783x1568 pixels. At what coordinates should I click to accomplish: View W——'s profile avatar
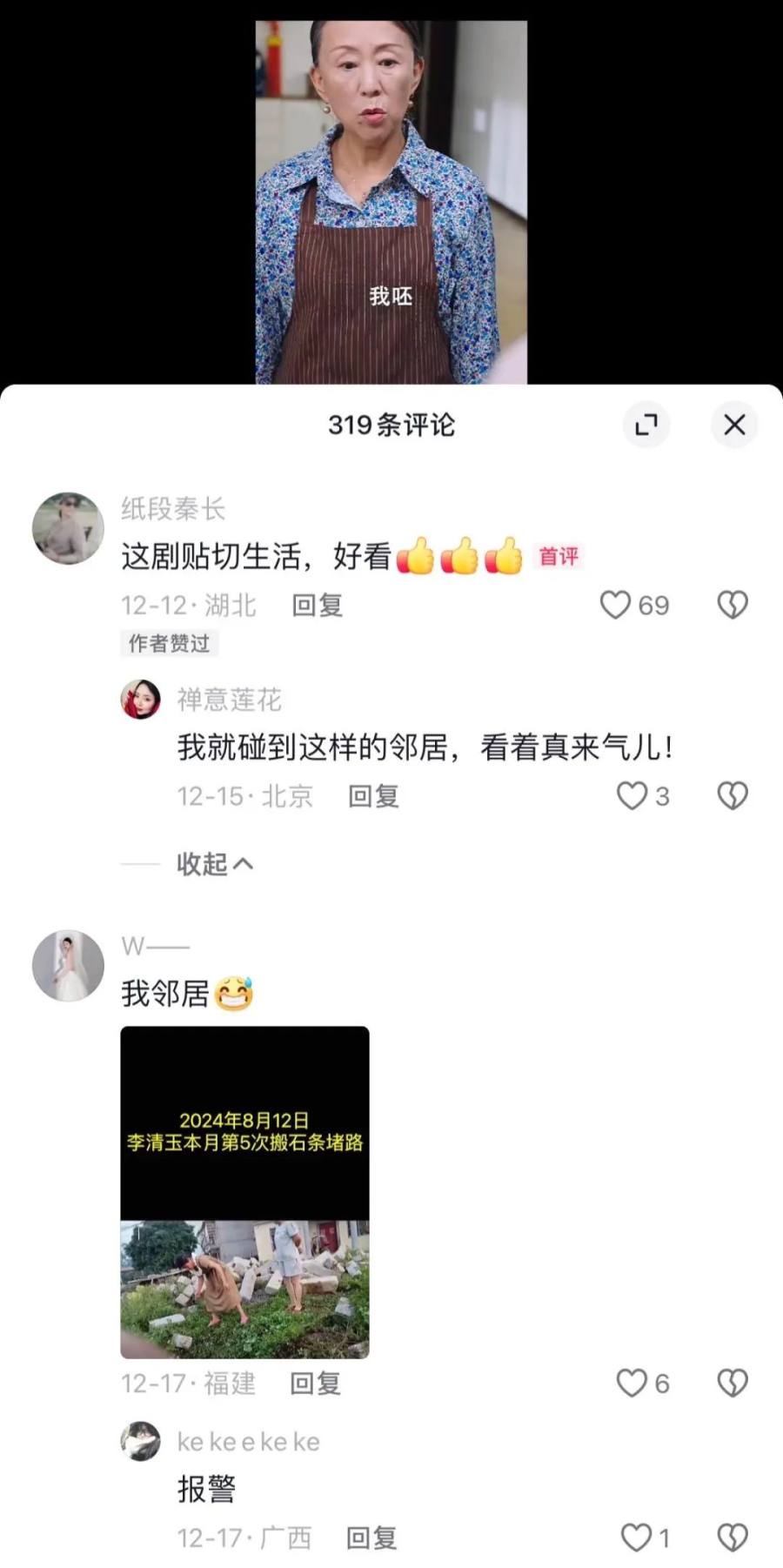(68, 966)
